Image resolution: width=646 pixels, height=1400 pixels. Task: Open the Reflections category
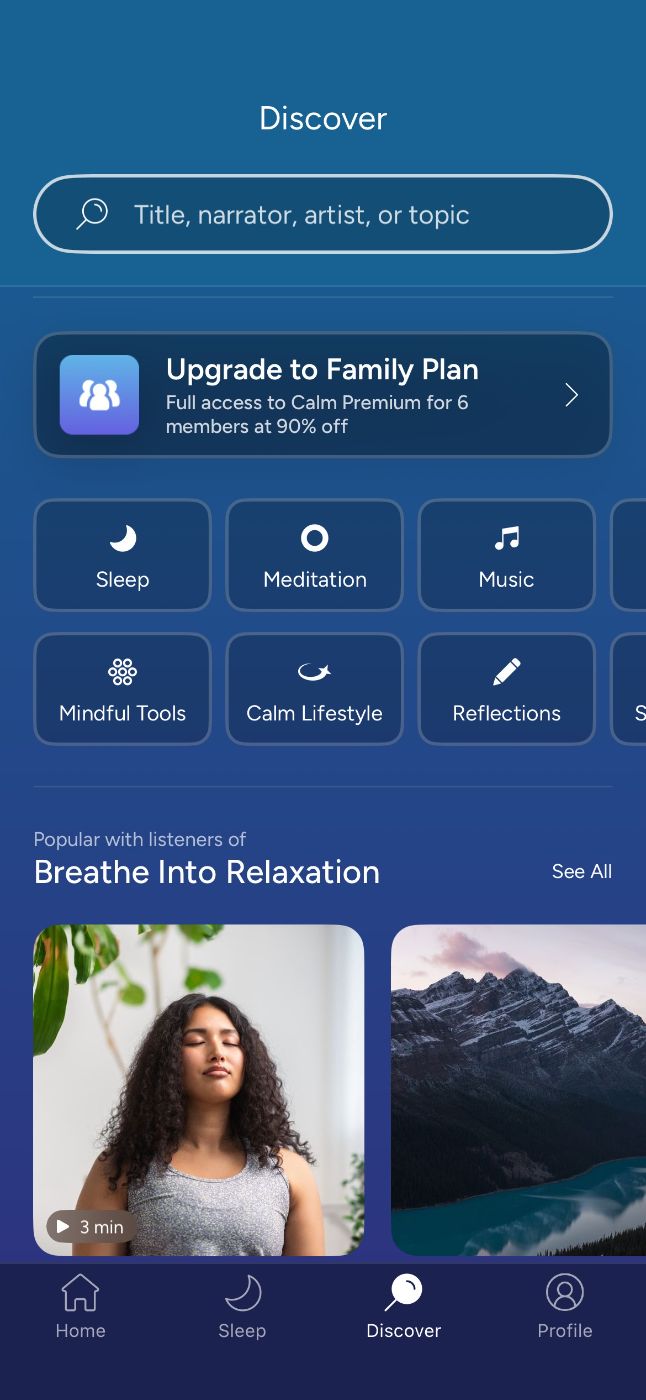click(506, 689)
